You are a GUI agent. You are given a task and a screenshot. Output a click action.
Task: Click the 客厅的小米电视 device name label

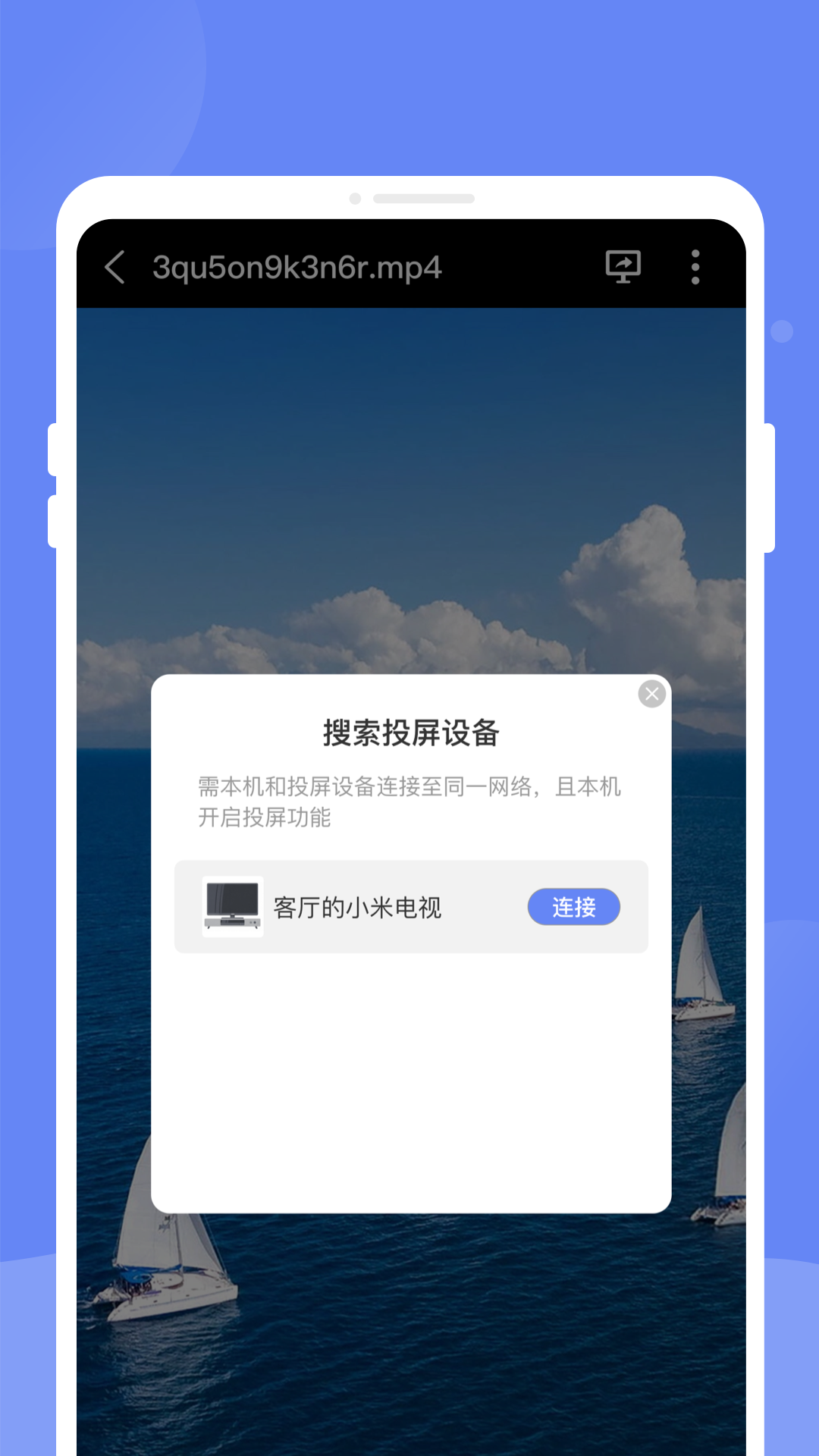(360, 906)
